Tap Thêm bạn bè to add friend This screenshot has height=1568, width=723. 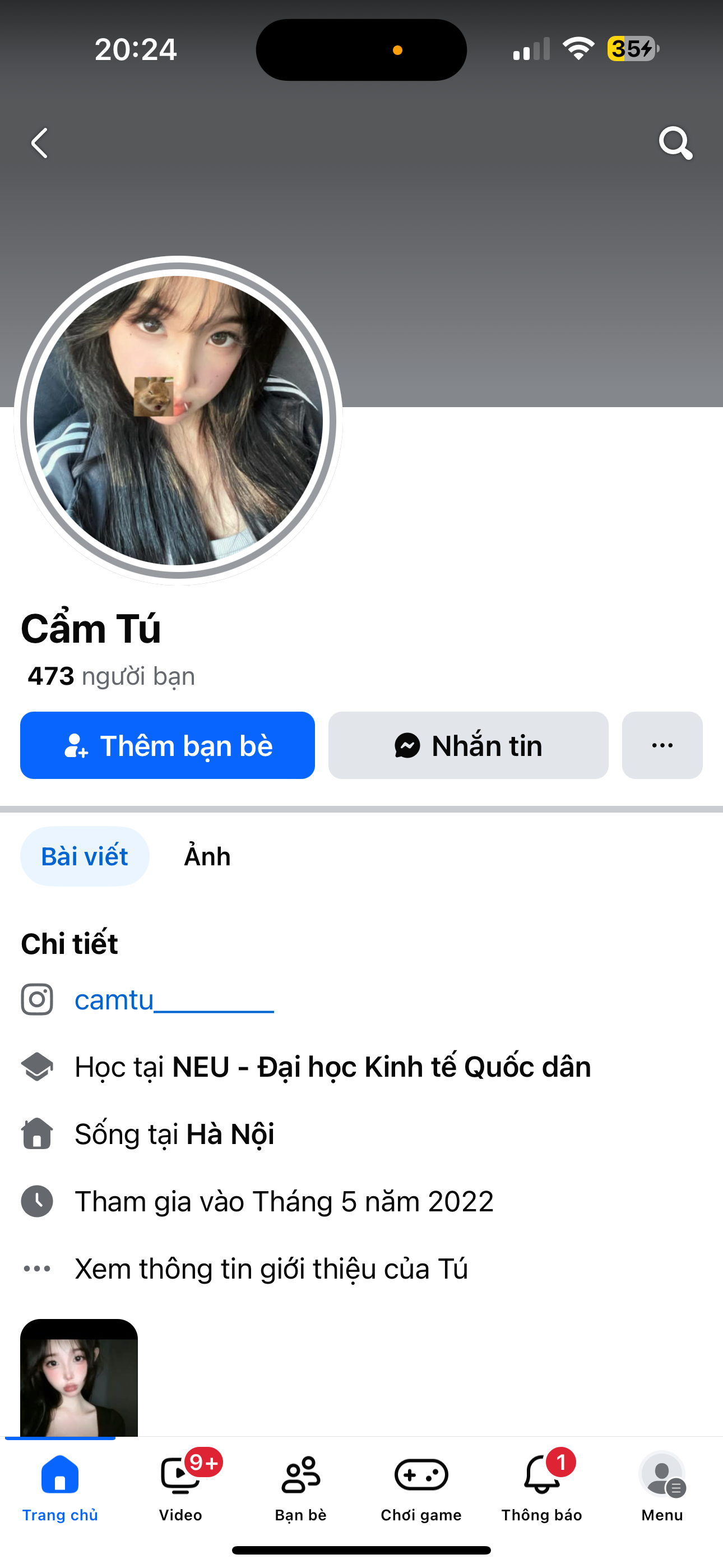[x=168, y=746]
